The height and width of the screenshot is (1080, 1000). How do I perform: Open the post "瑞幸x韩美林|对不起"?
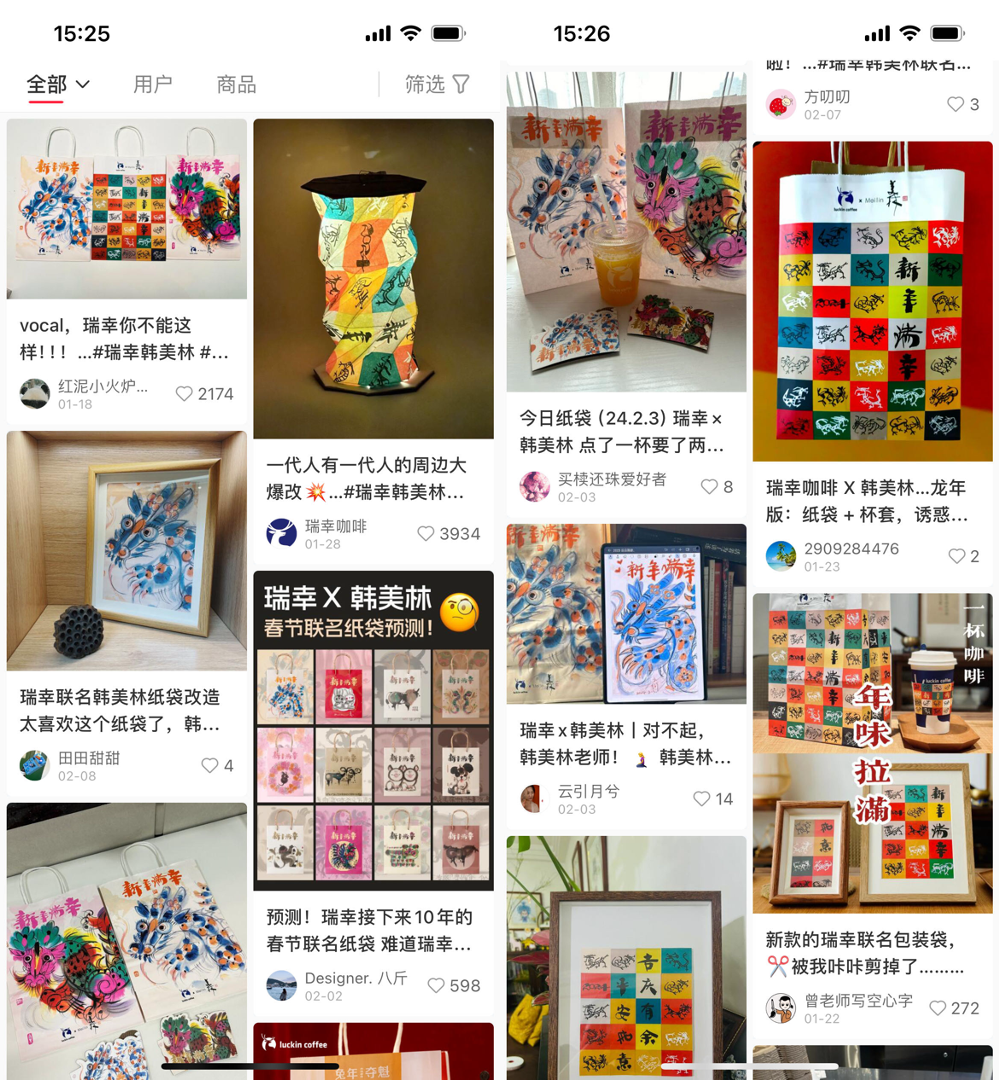click(625, 743)
